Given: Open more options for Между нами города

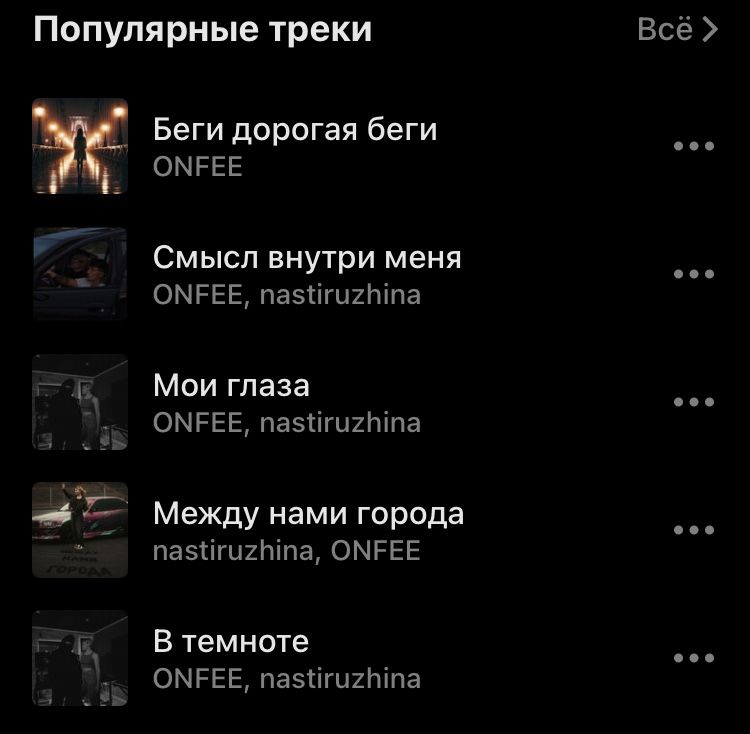Looking at the screenshot, I should 694,530.
